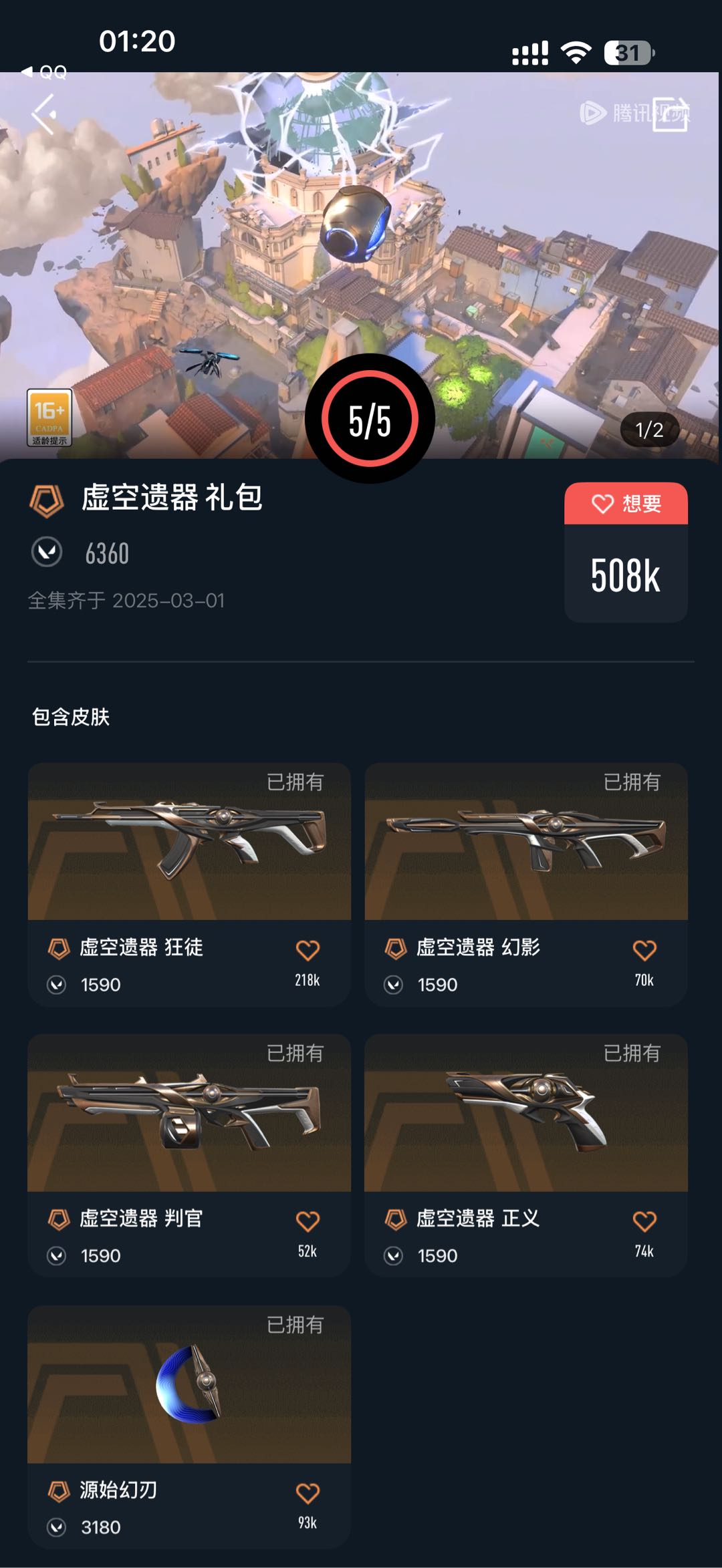Open the 虚空遗器 正义 skin card
The height and width of the screenshot is (1568, 722).
point(526,1114)
